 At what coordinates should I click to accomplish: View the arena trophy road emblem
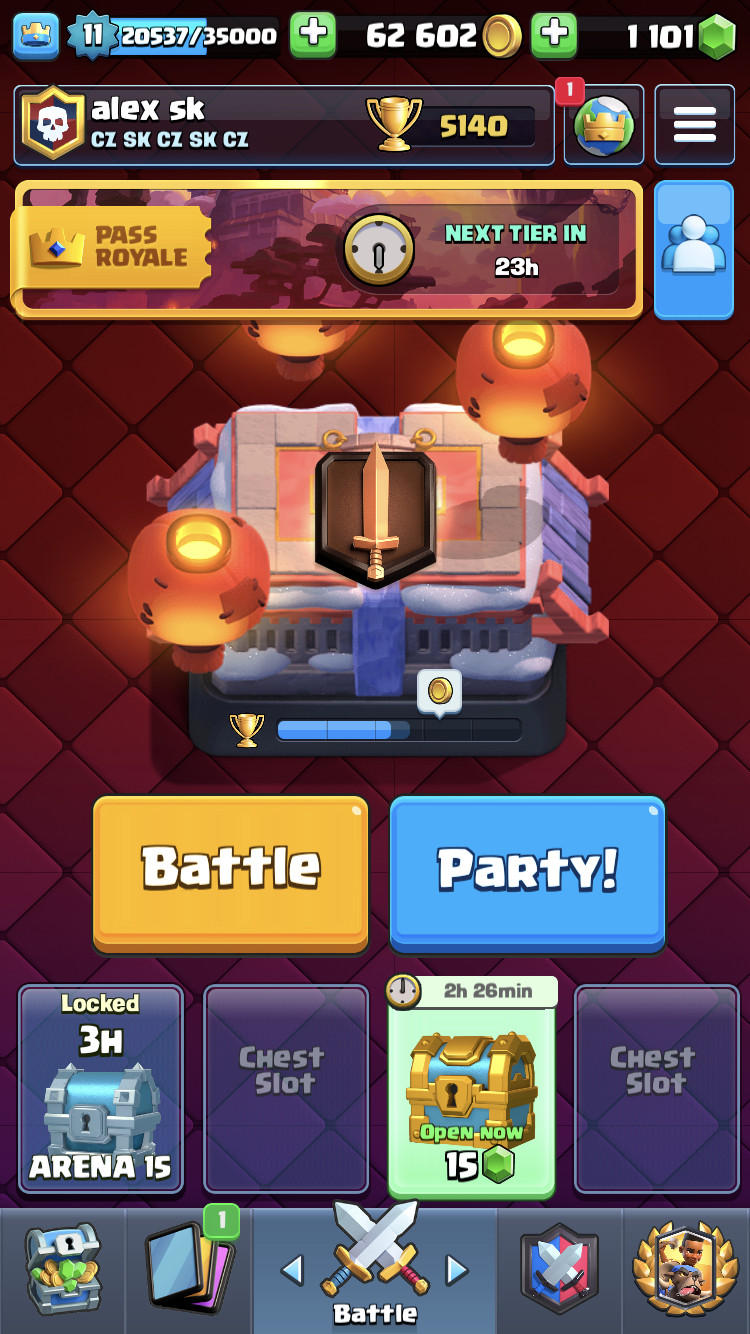(x=375, y=515)
